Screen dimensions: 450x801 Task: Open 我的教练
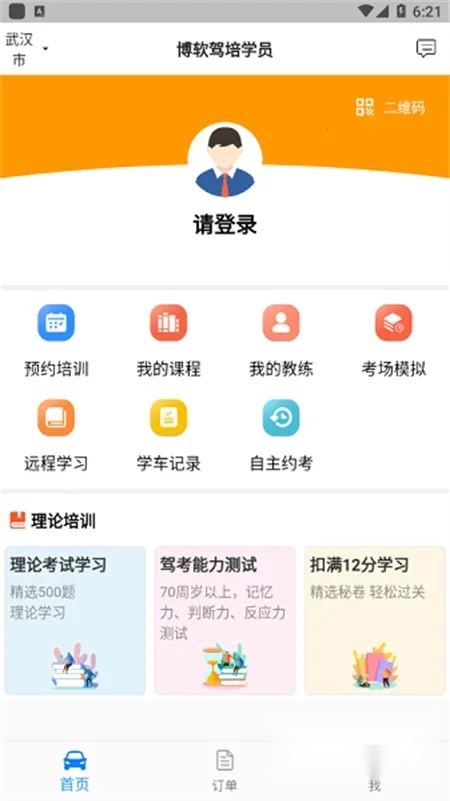(281, 341)
